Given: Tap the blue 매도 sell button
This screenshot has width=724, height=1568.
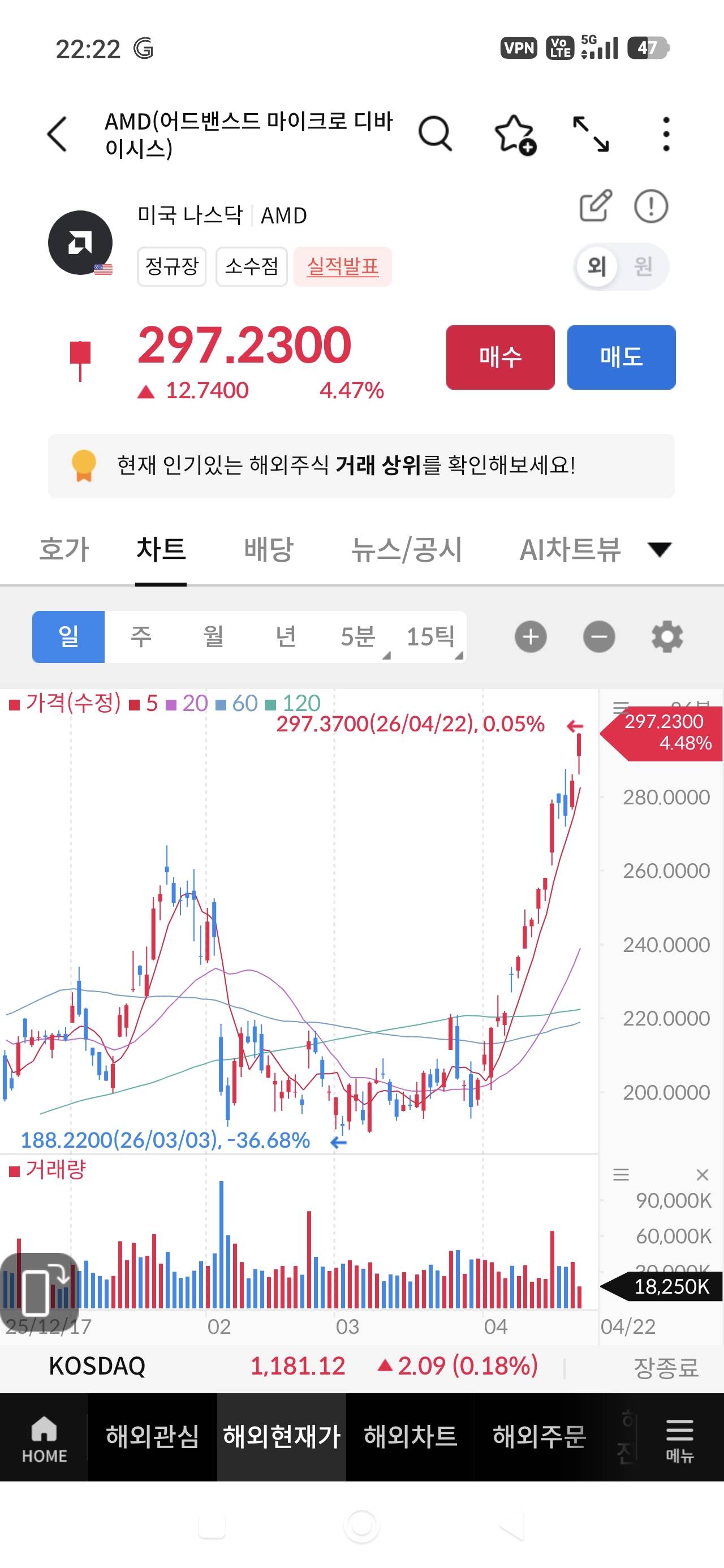Looking at the screenshot, I should (621, 357).
